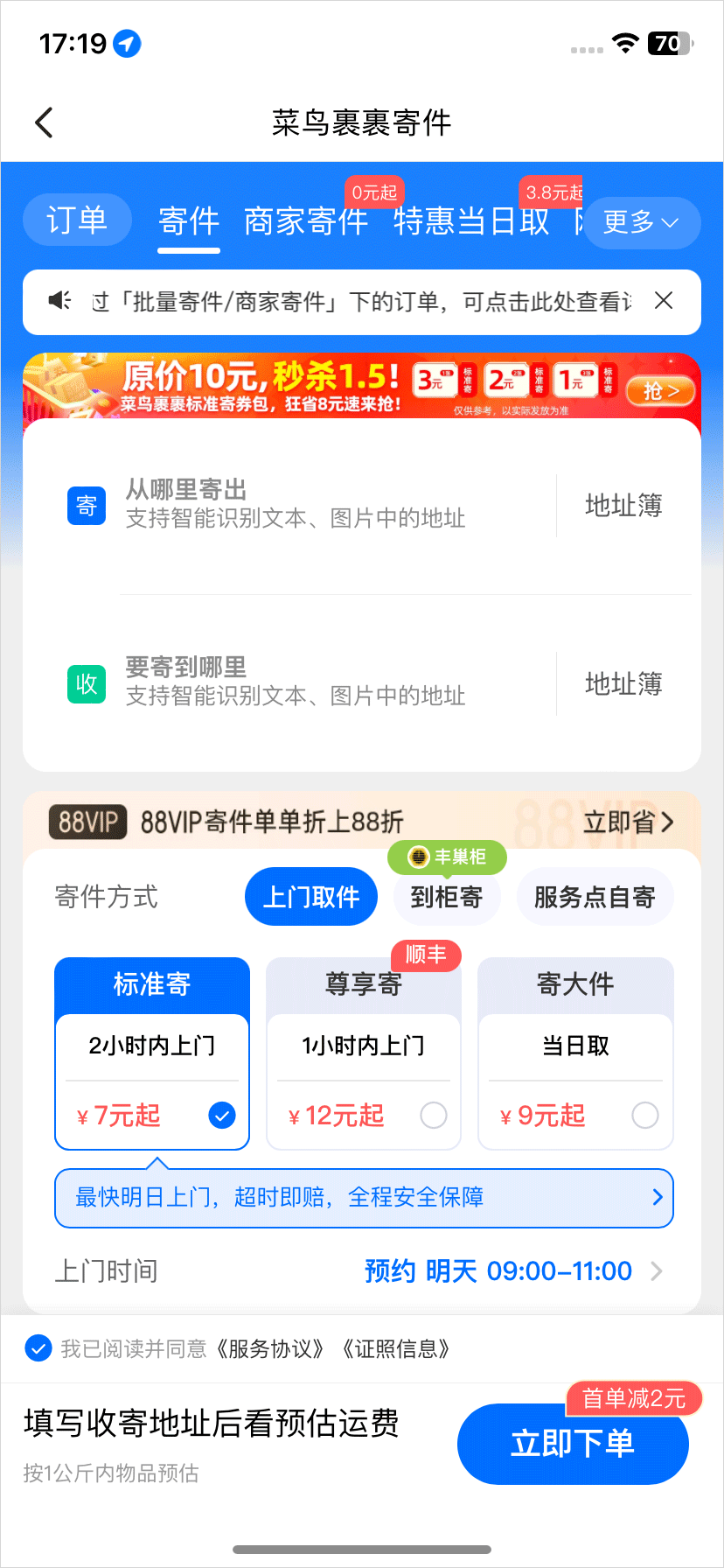Screen dimensions: 724x1568
Task: Switch to the 订单 tab
Action: [77, 220]
